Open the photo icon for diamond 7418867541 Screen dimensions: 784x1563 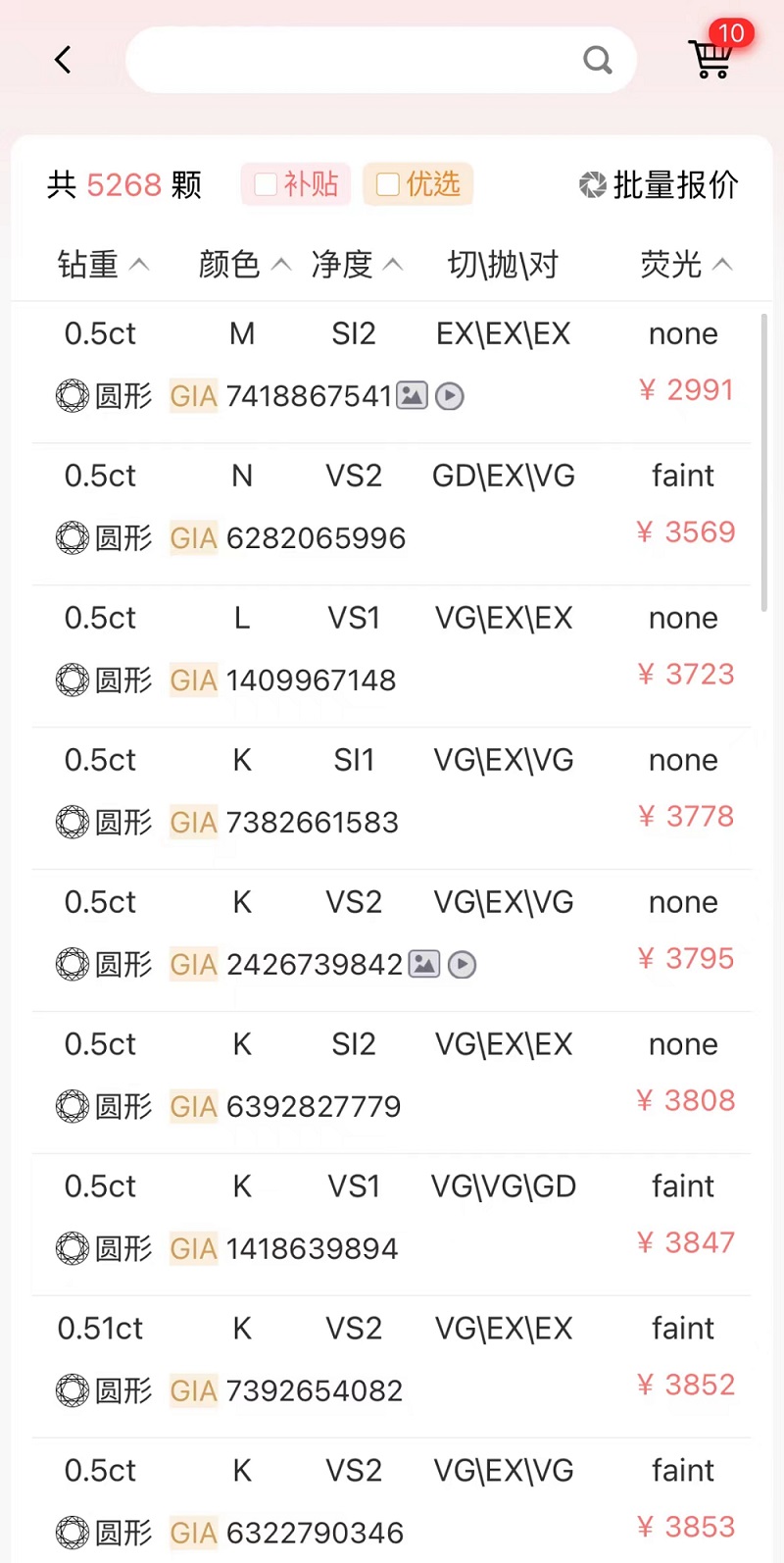pyautogui.click(x=412, y=395)
